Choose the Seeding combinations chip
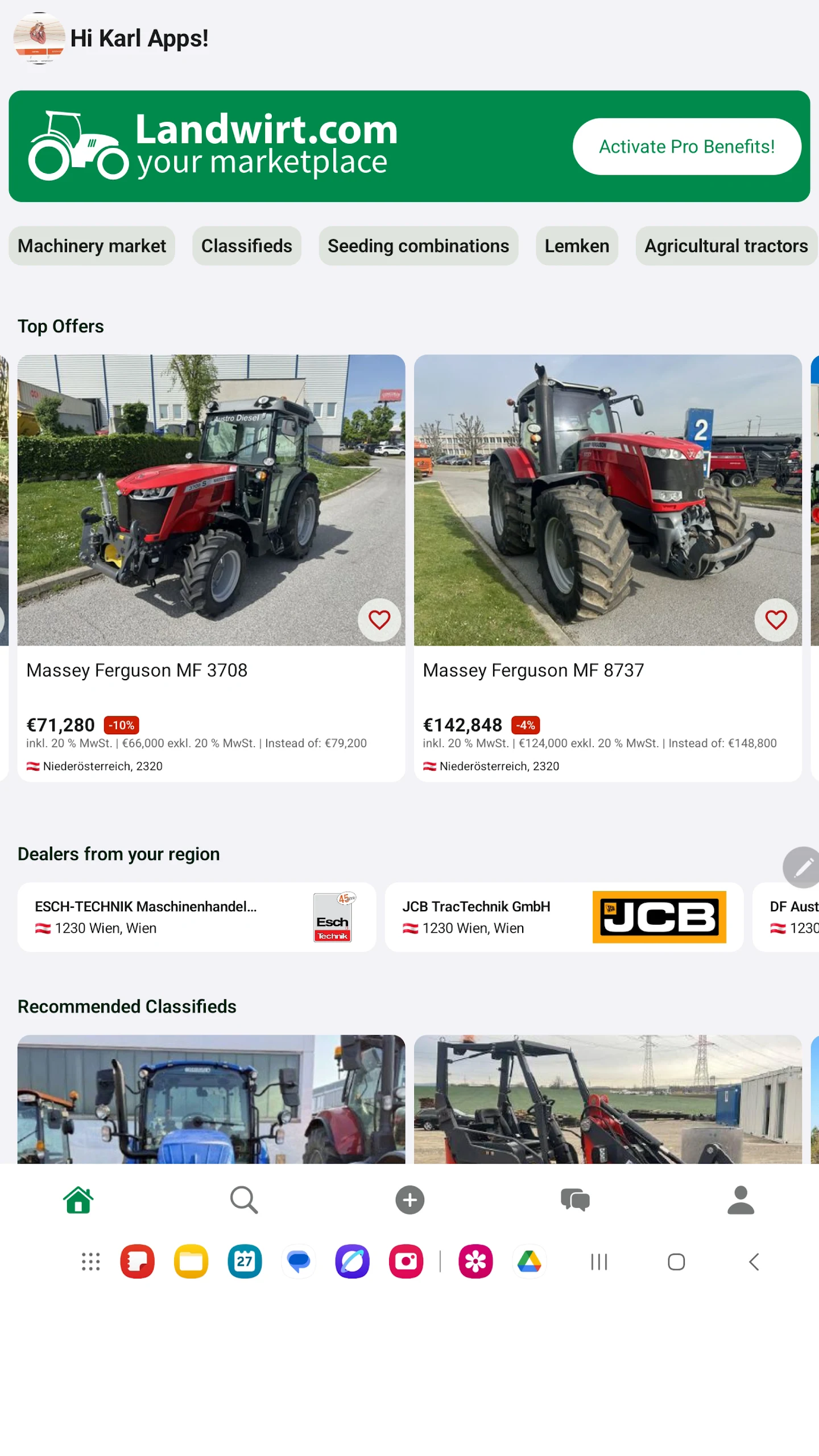Viewport: 819px width, 1456px height. pos(418,246)
